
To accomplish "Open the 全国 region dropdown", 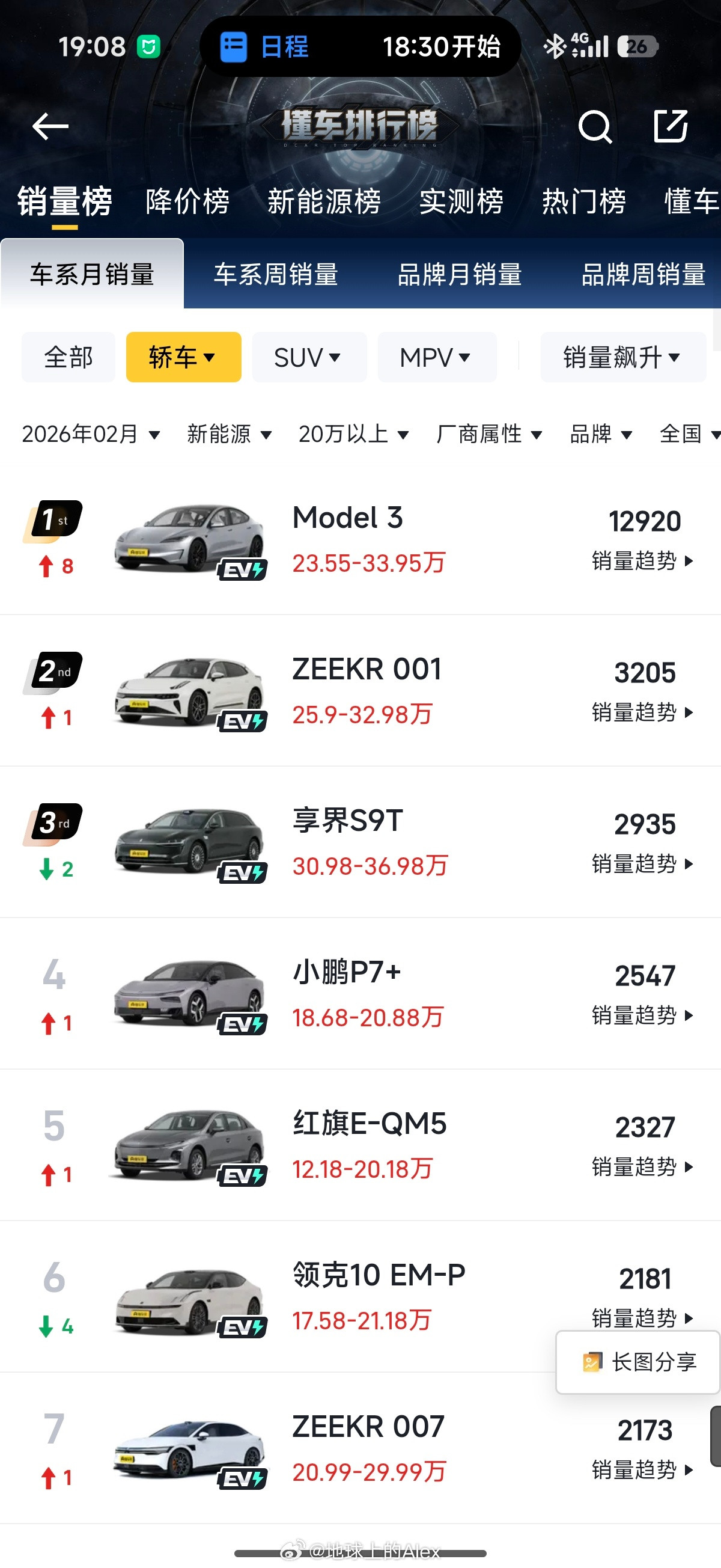I will pyautogui.click(x=684, y=434).
